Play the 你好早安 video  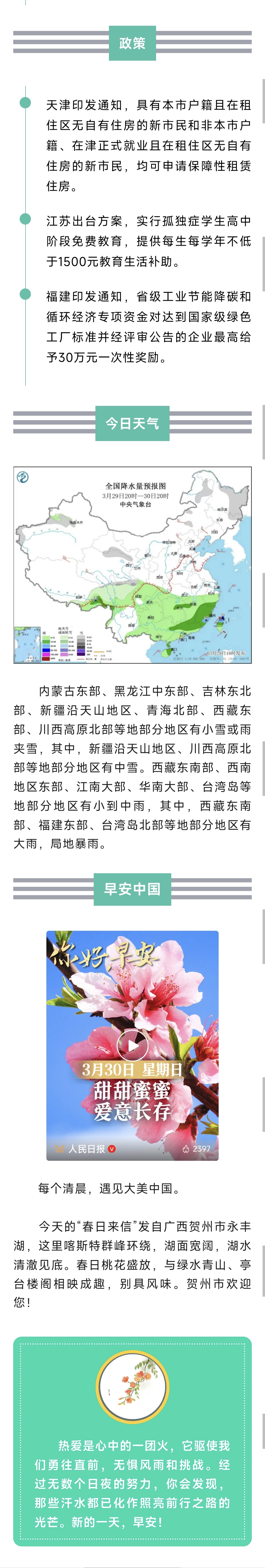coord(132,1046)
